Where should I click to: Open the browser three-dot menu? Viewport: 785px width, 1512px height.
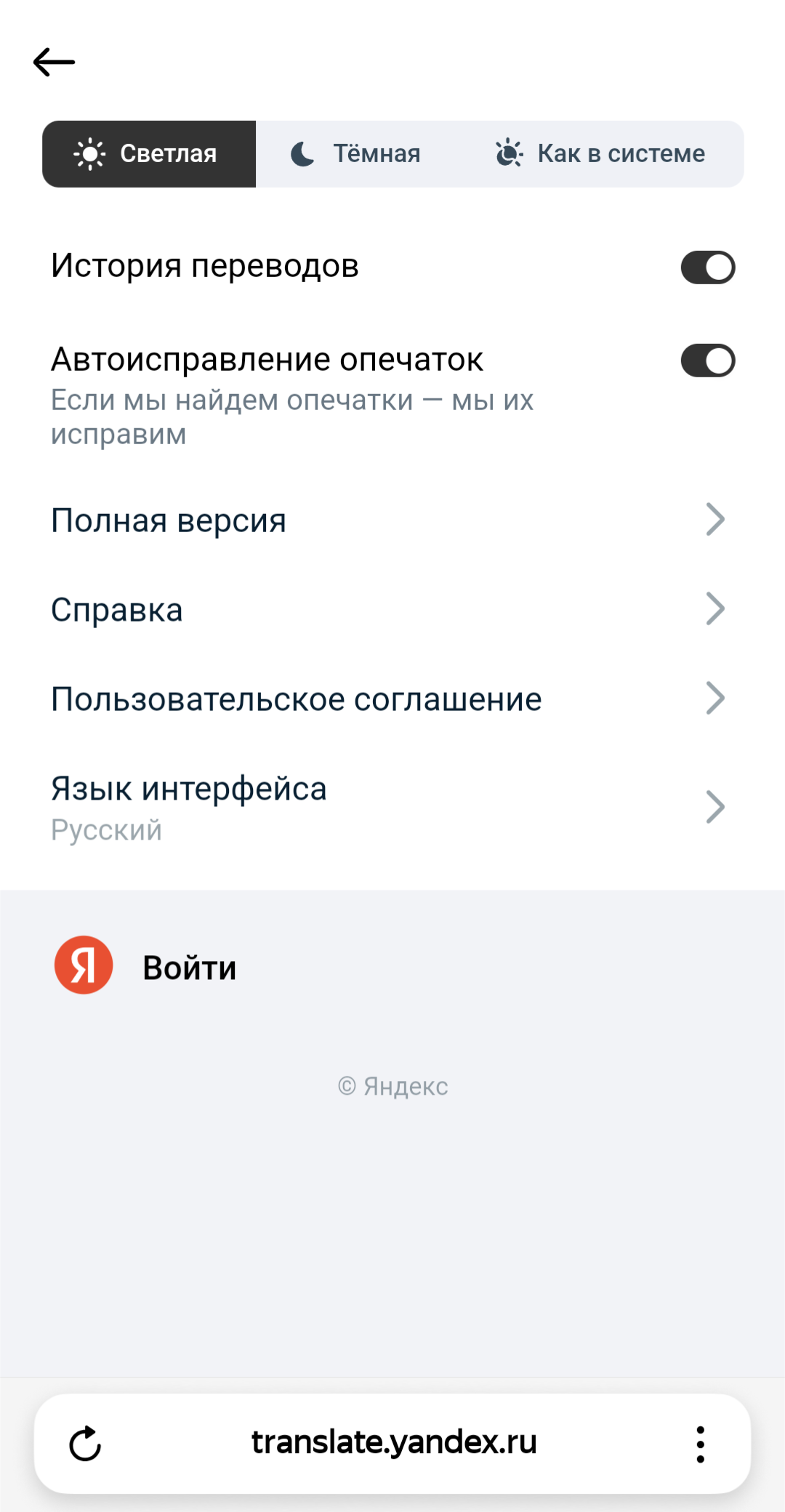700,1444
